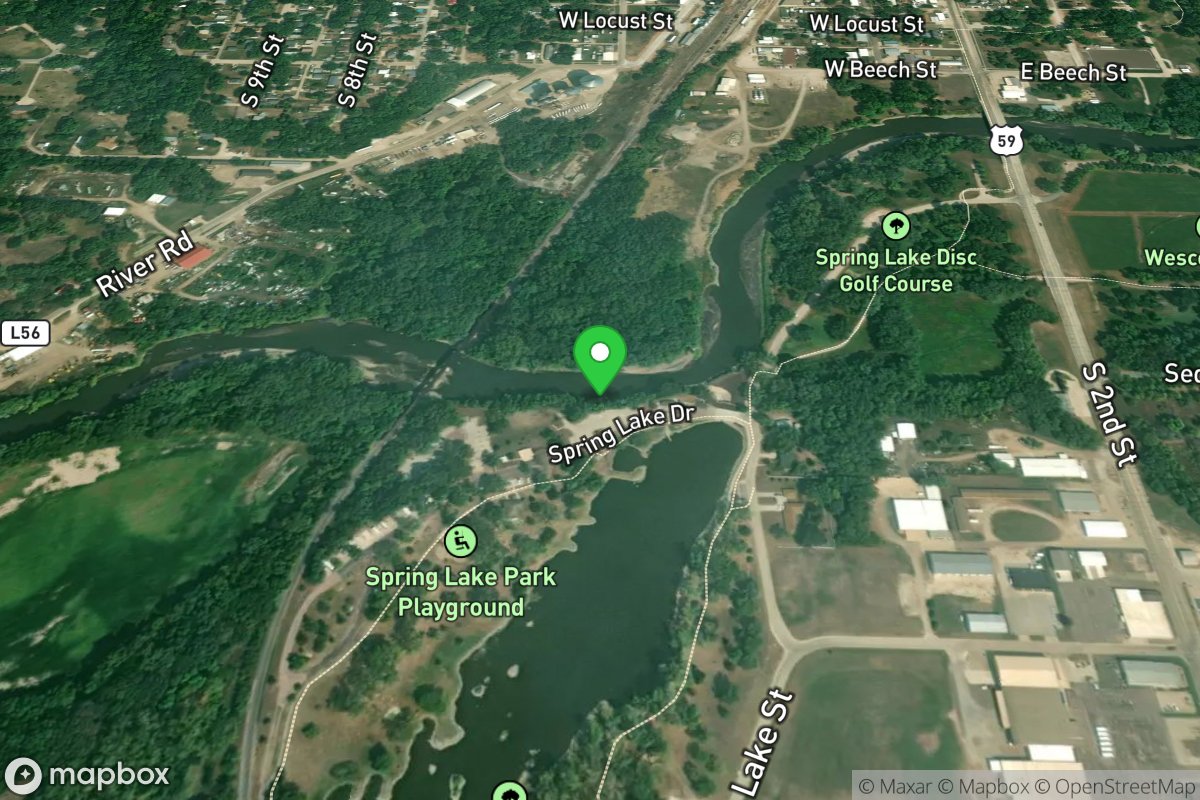This screenshot has height=800, width=1200.
Task: Tap the green location pin marker
Action: (600, 359)
